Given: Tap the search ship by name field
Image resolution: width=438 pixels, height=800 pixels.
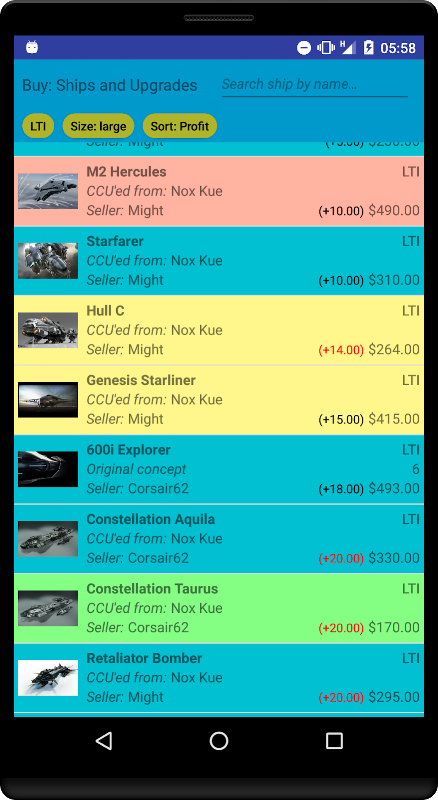Looking at the screenshot, I should coord(314,85).
